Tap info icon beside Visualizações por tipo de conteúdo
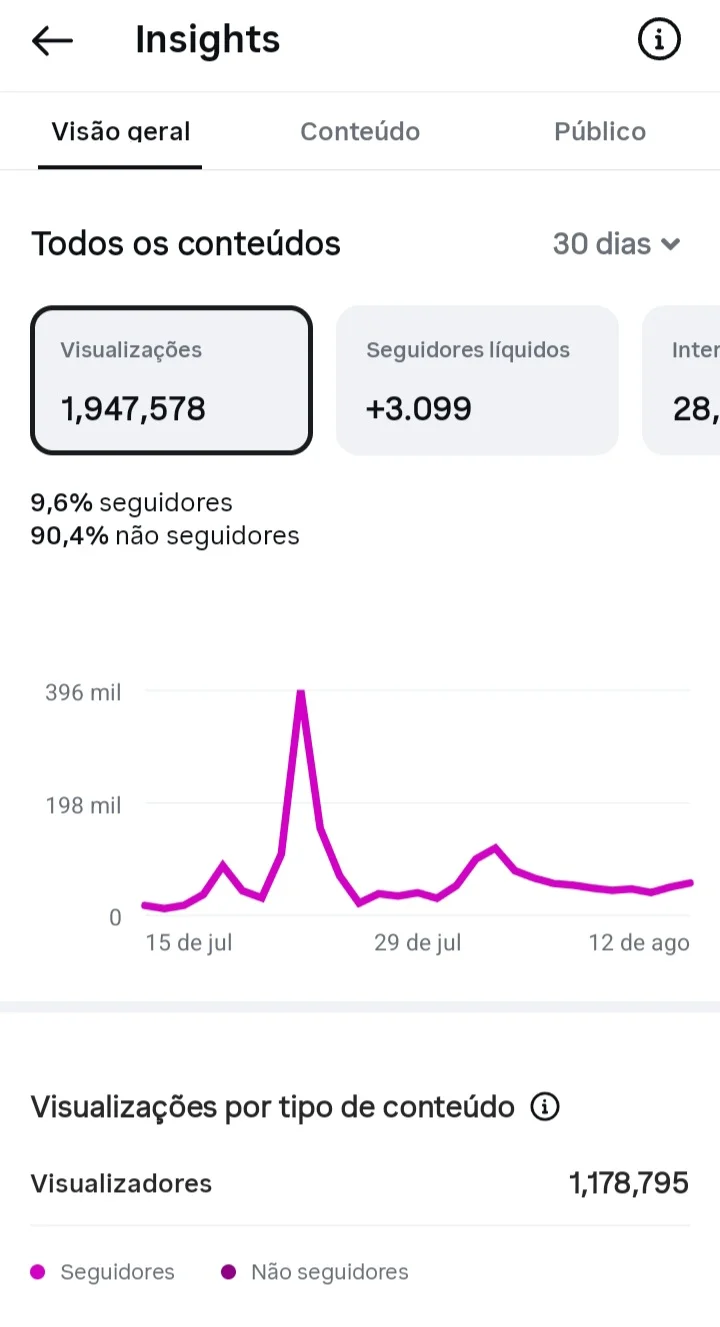Screen dimensions: 720x1327 click(545, 1107)
